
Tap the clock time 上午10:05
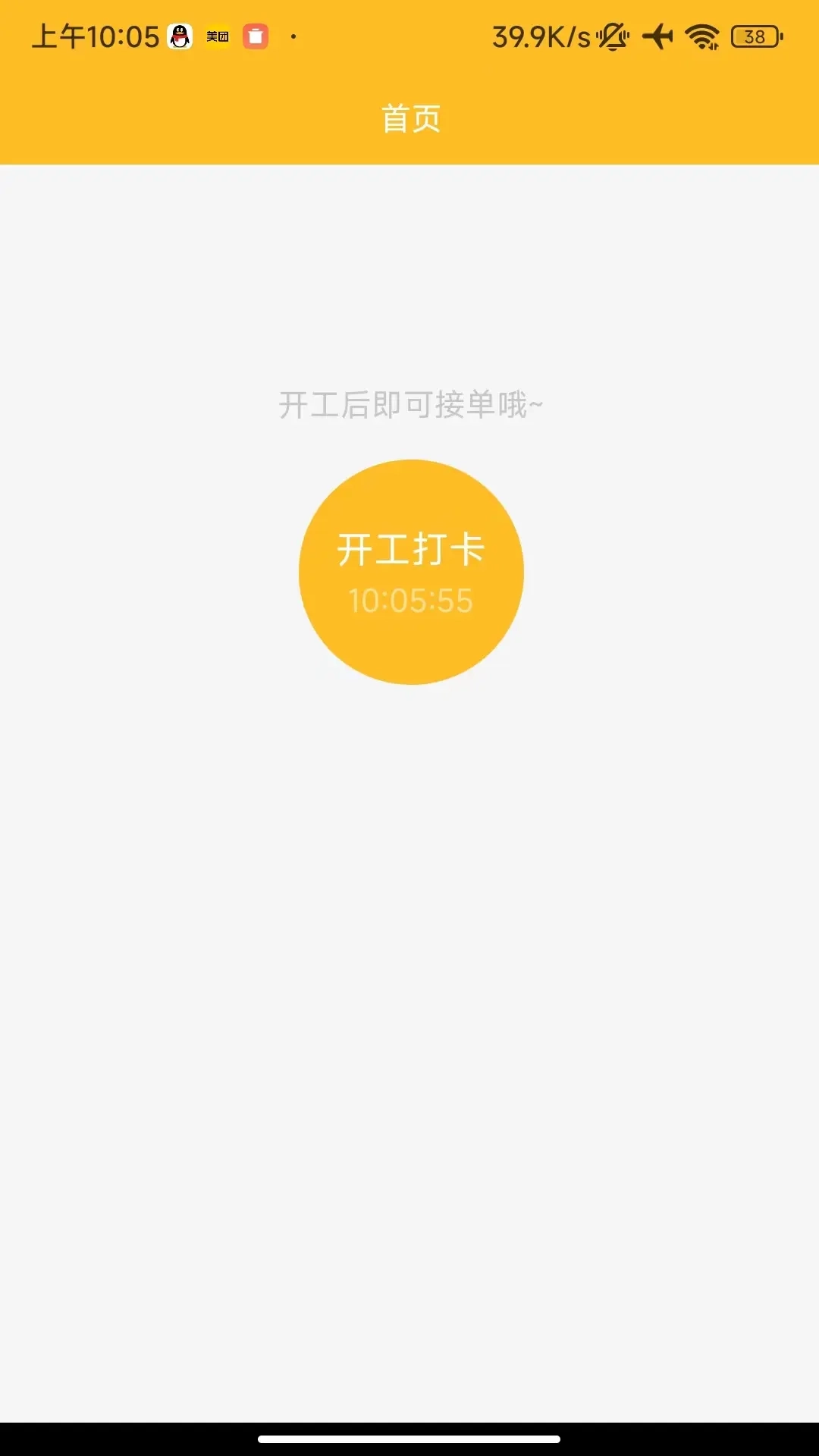tap(95, 36)
